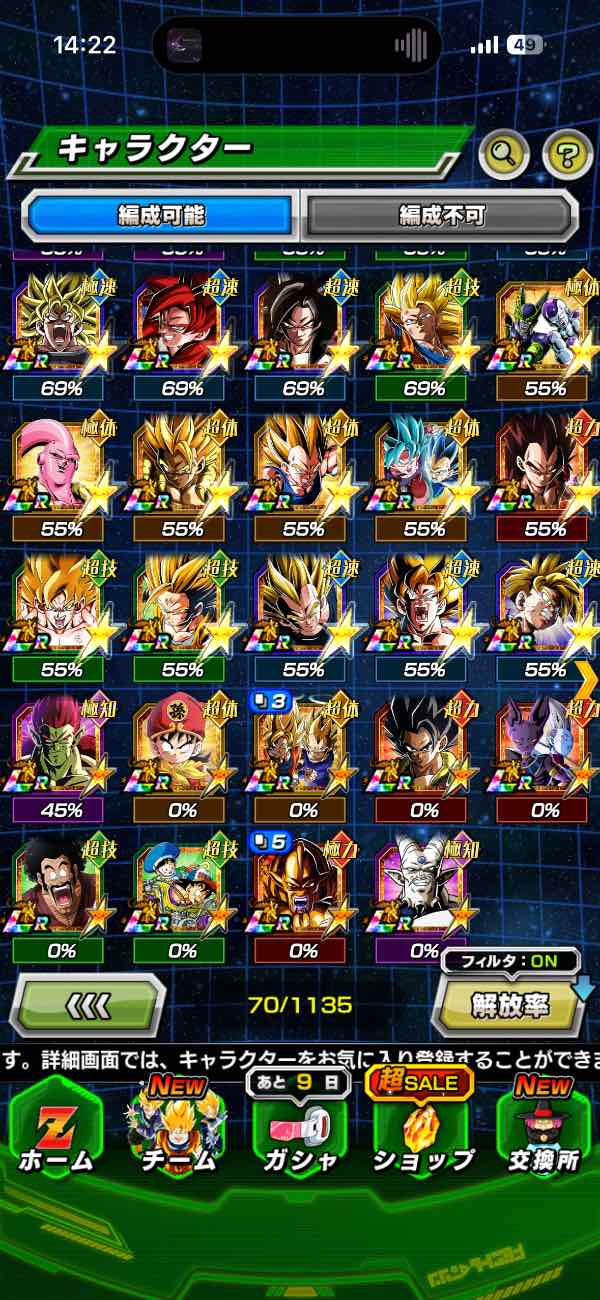The image size is (600, 1300).
Task: Switch to the 編成可能 tab
Action: pos(161,215)
